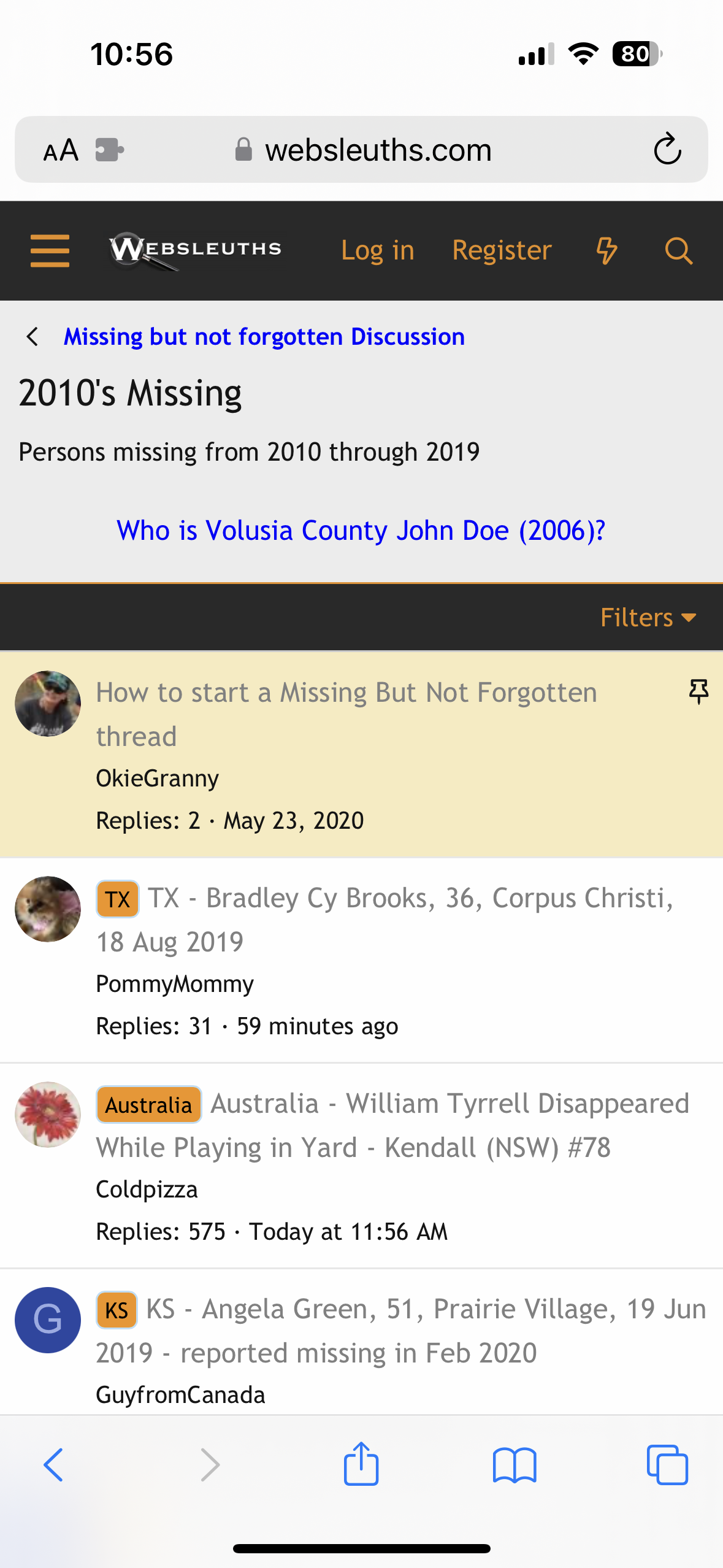This screenshot has width=723, height=1568.
Task: Tap the websleuths.com address bar
Action: click(378, 149)
